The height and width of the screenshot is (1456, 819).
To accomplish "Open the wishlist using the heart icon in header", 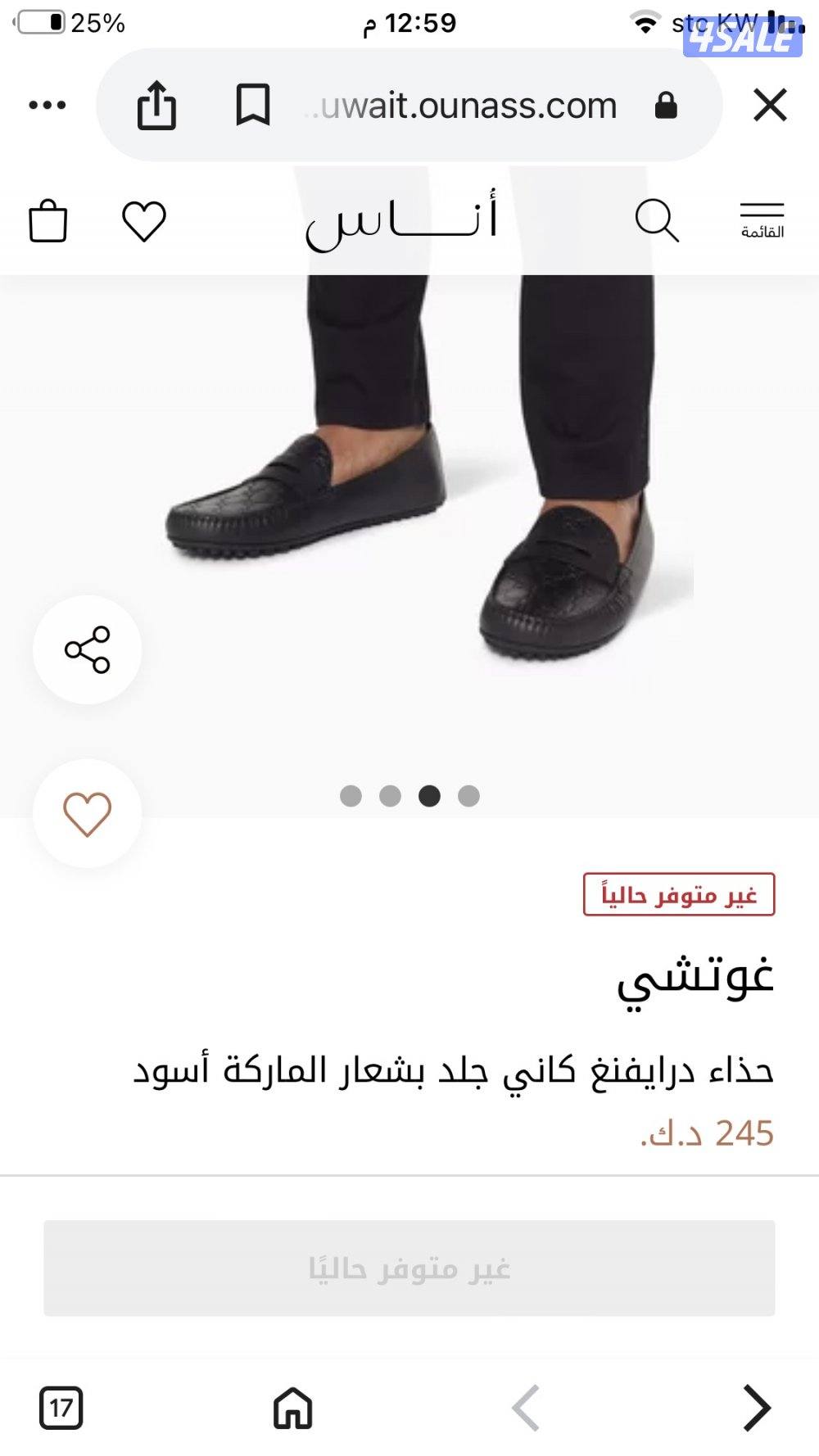I will tap(144, 218).
